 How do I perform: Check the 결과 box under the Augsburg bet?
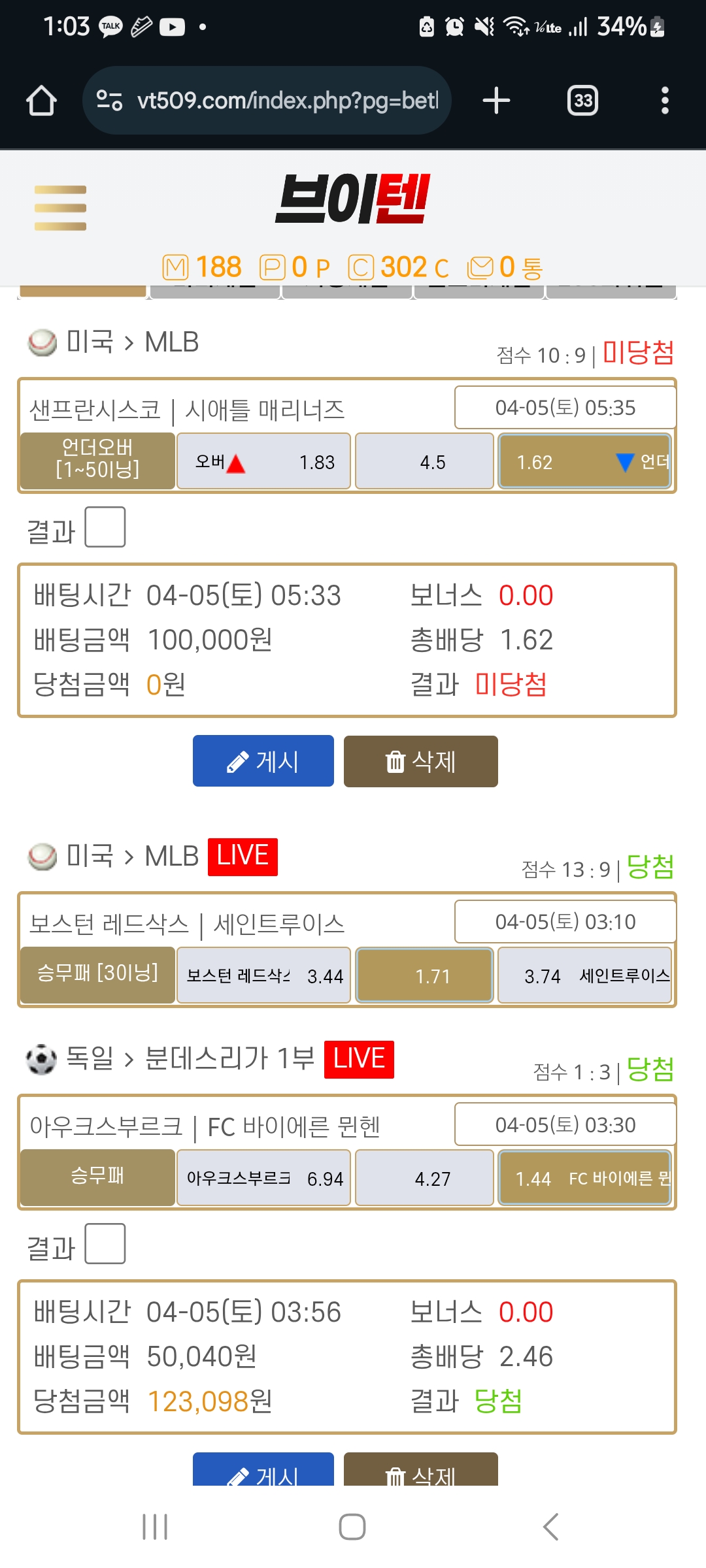[105, 1244]
